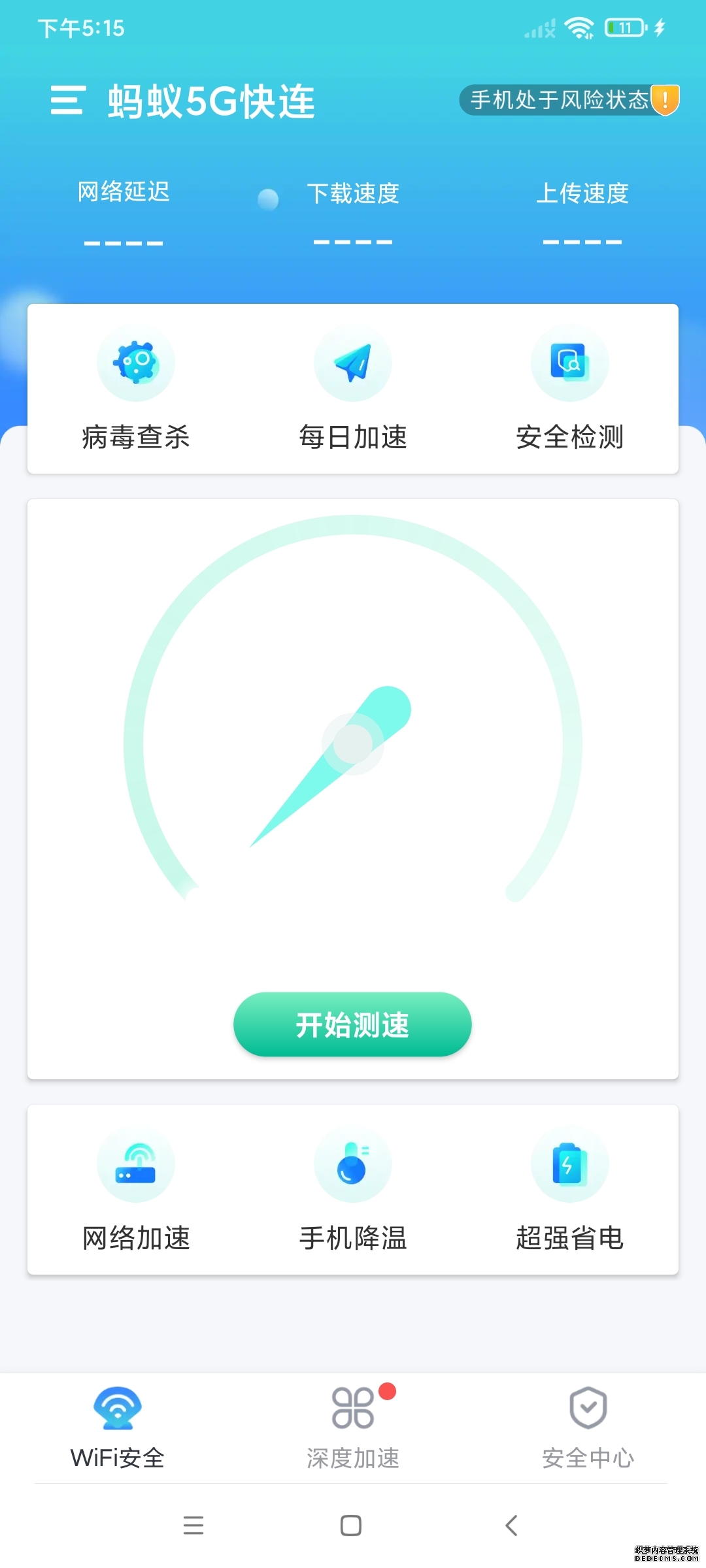Open the hamburger menu
This screenshot has width=706, height=1568.
point(67,101)
